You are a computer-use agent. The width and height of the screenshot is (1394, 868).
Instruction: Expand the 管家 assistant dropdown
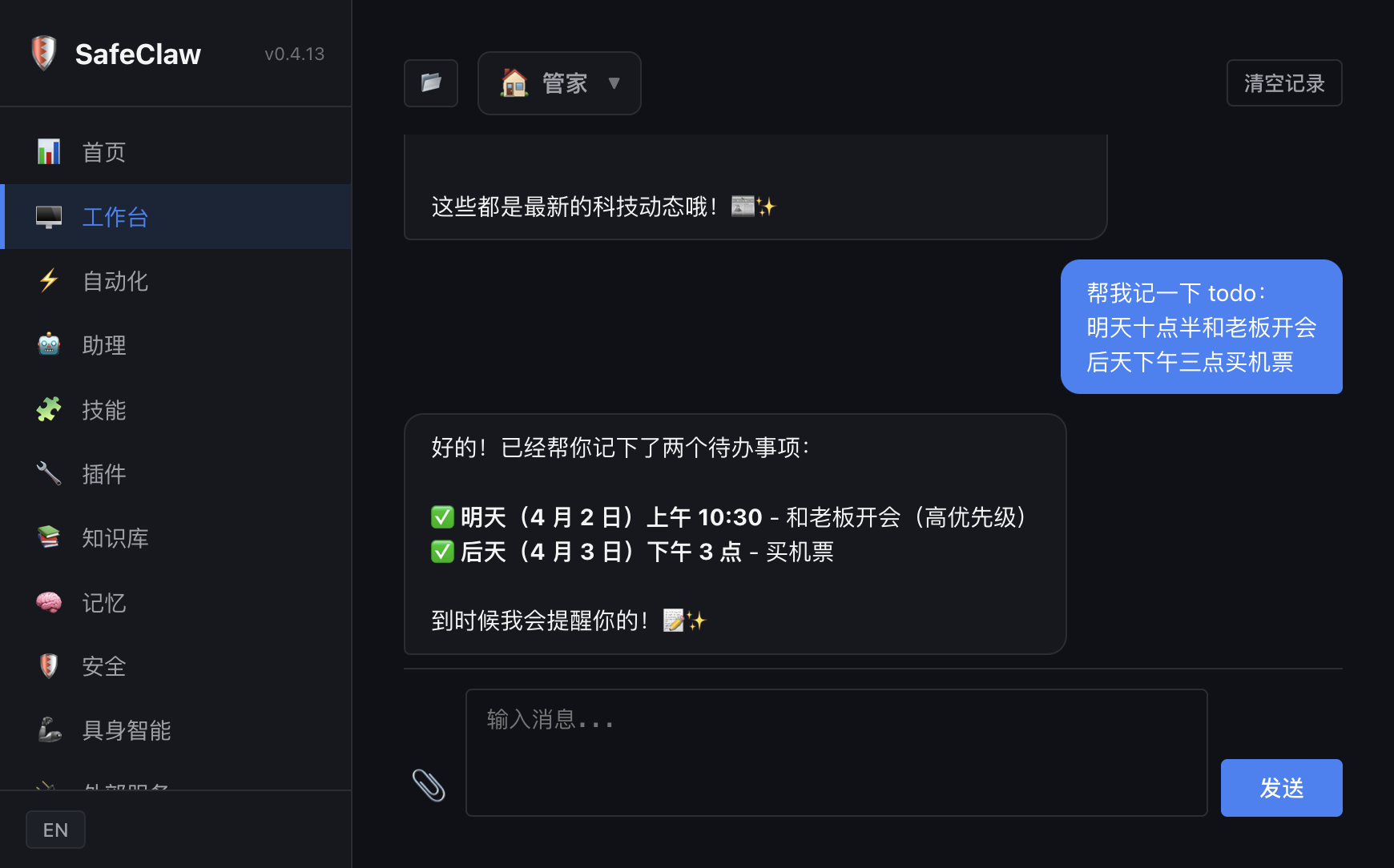pyautogui.click(x=559, y=83)
